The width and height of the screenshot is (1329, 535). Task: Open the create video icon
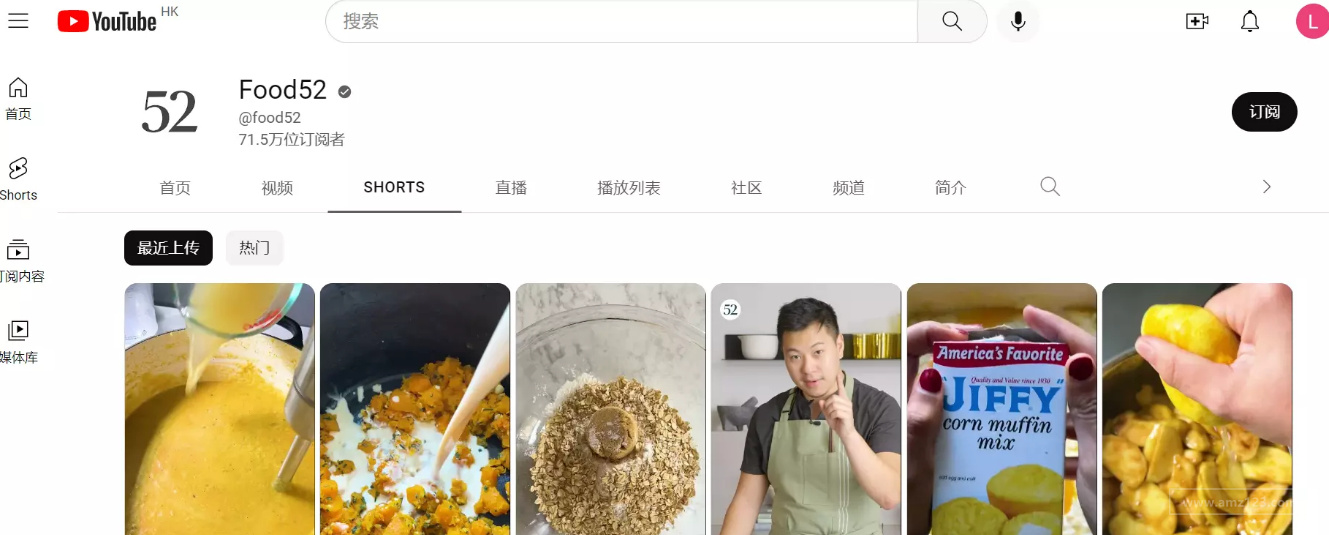point(1197,21)
